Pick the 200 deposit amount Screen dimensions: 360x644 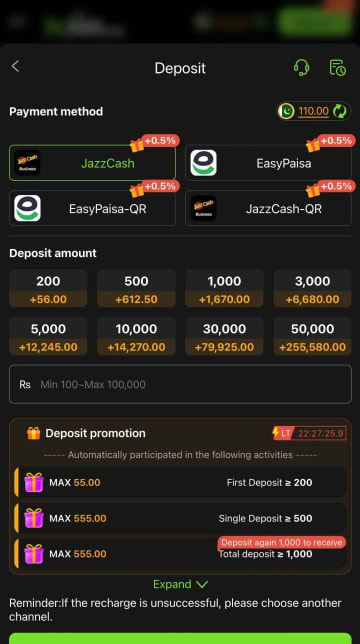[48, 289]
